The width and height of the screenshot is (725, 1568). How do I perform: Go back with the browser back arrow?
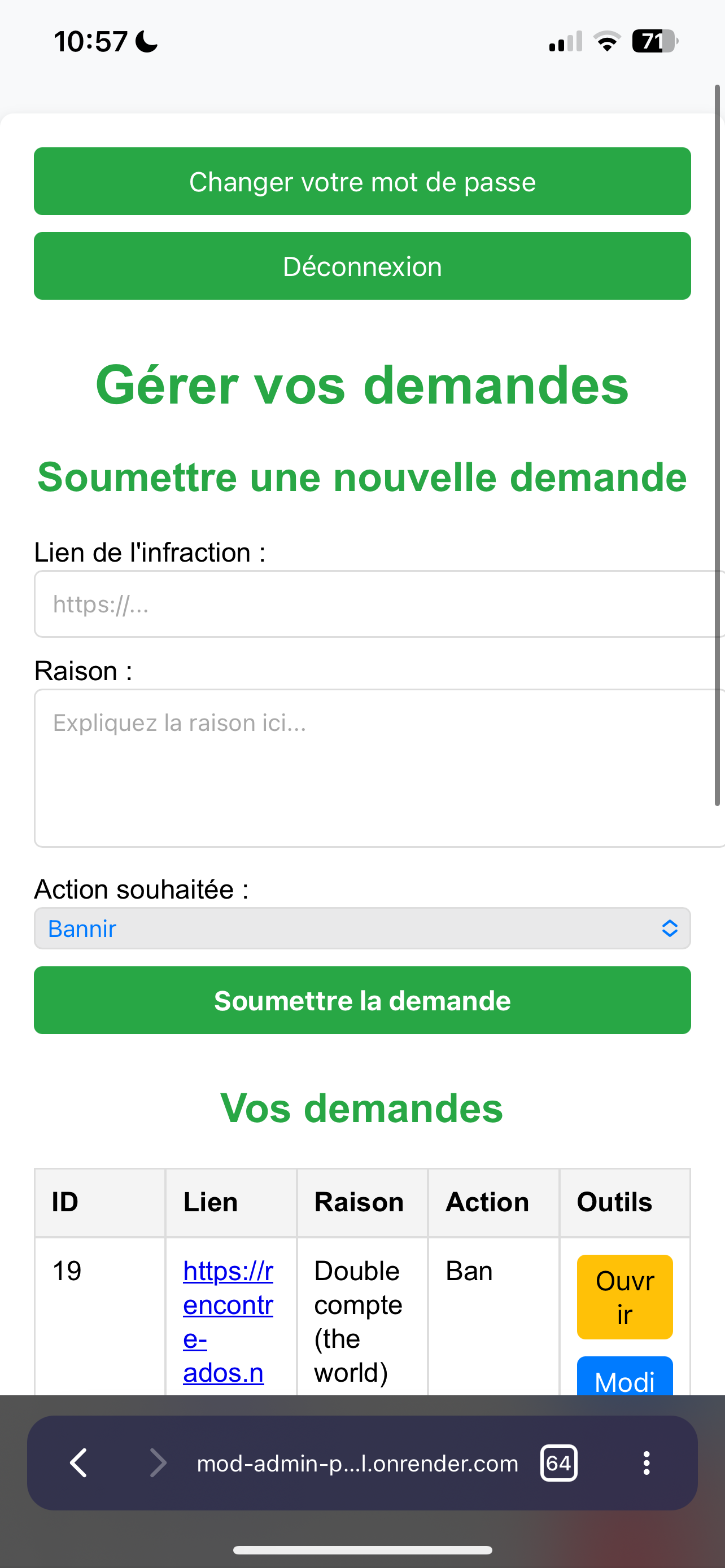click(79, 1462)
